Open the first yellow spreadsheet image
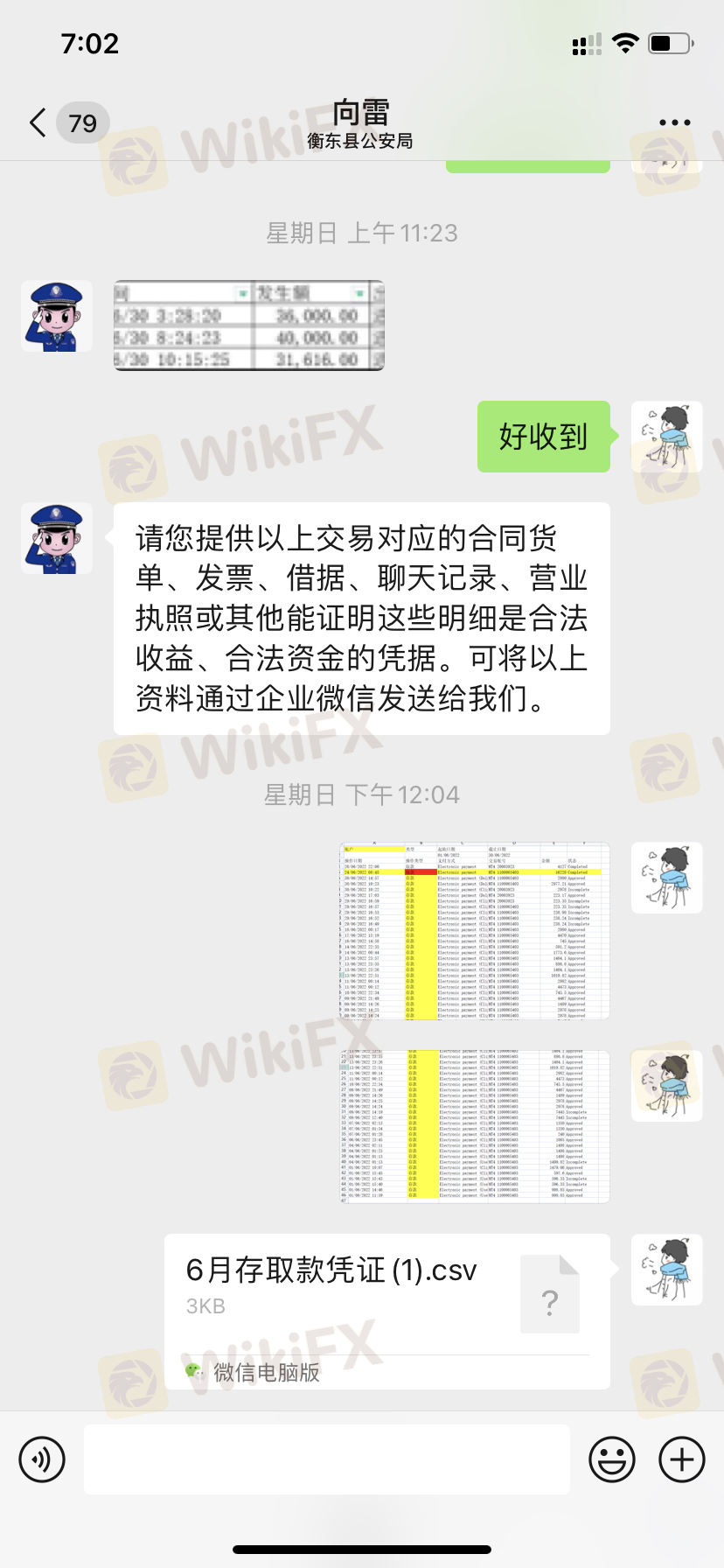Image resolution: width=724 pixels, height=1568 pixels. [x=474, y=931]
